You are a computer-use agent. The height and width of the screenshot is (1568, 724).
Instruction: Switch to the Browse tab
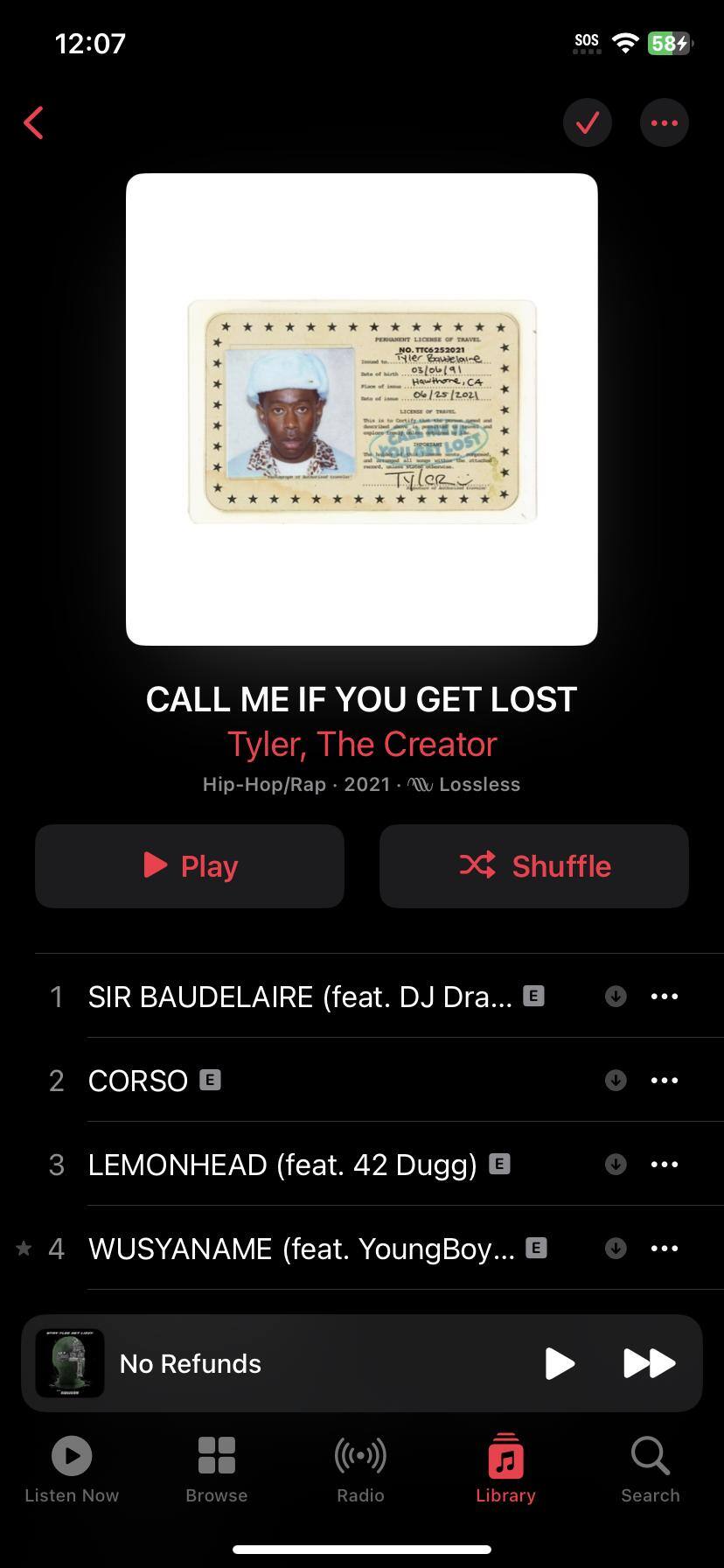216,1470
